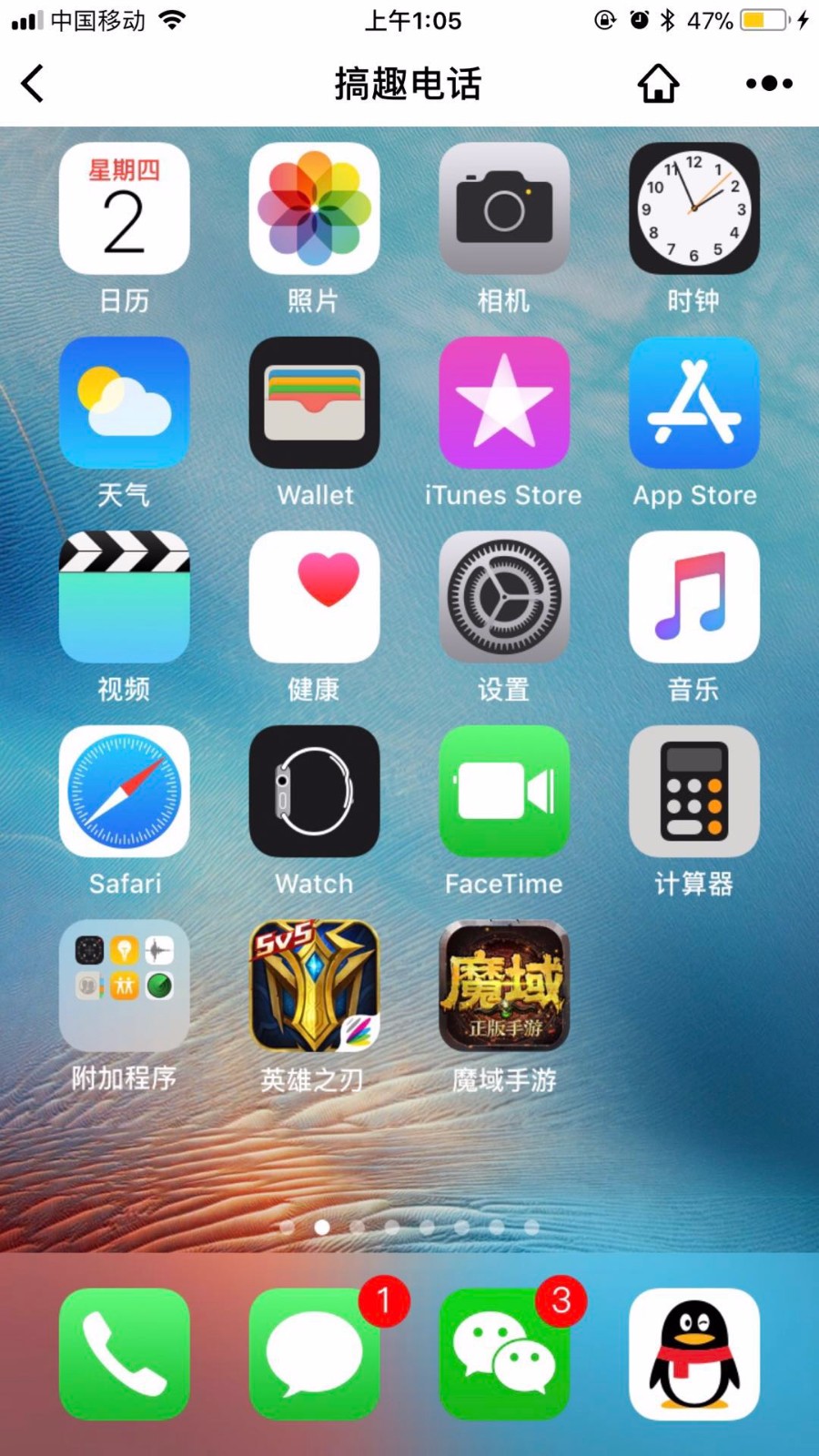Open WeChat with 3 unread badge
Screen dimensions: 819x1456
504,1353
